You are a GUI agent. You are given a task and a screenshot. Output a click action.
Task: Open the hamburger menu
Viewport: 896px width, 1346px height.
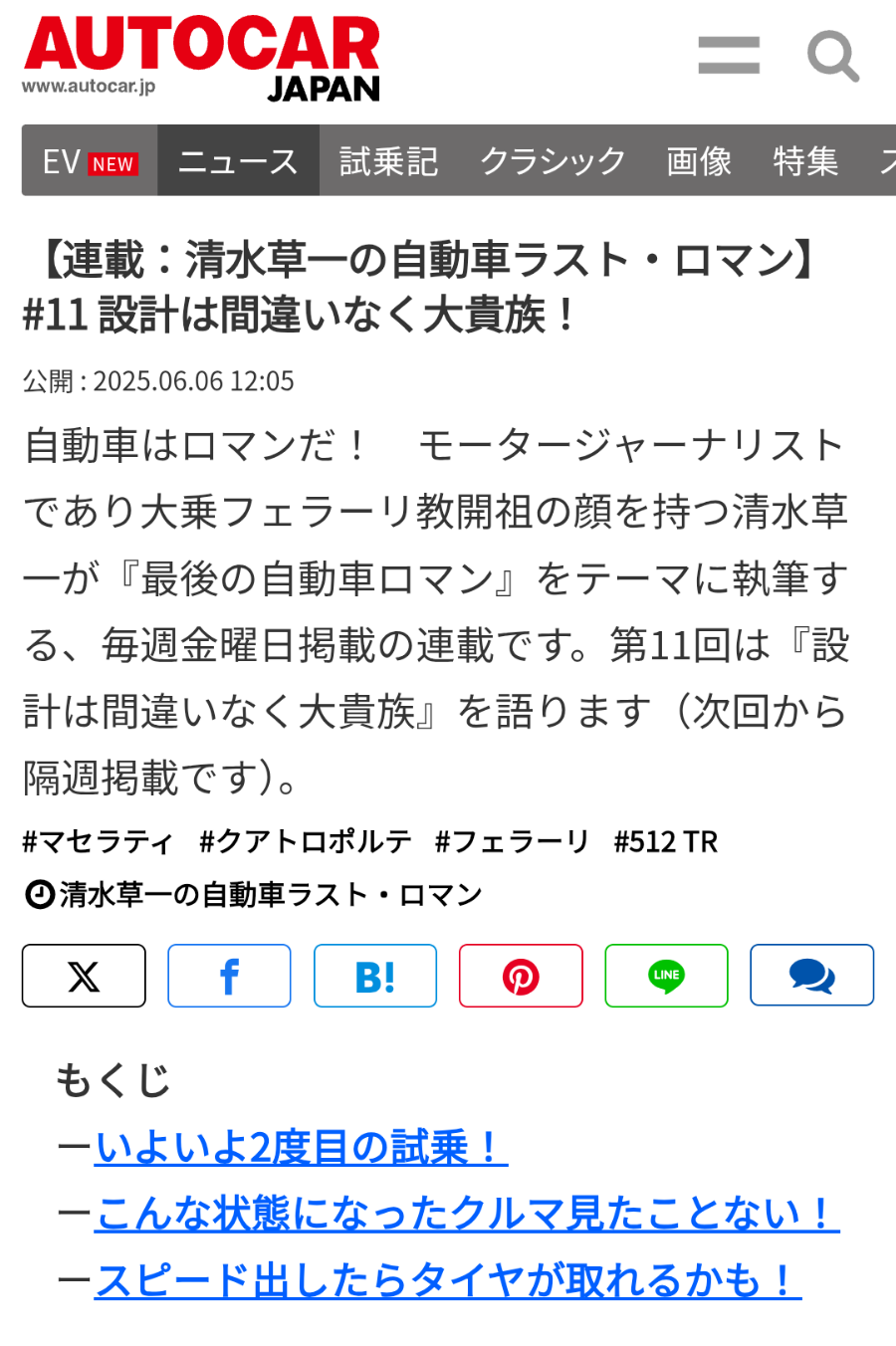coord(729,56)
